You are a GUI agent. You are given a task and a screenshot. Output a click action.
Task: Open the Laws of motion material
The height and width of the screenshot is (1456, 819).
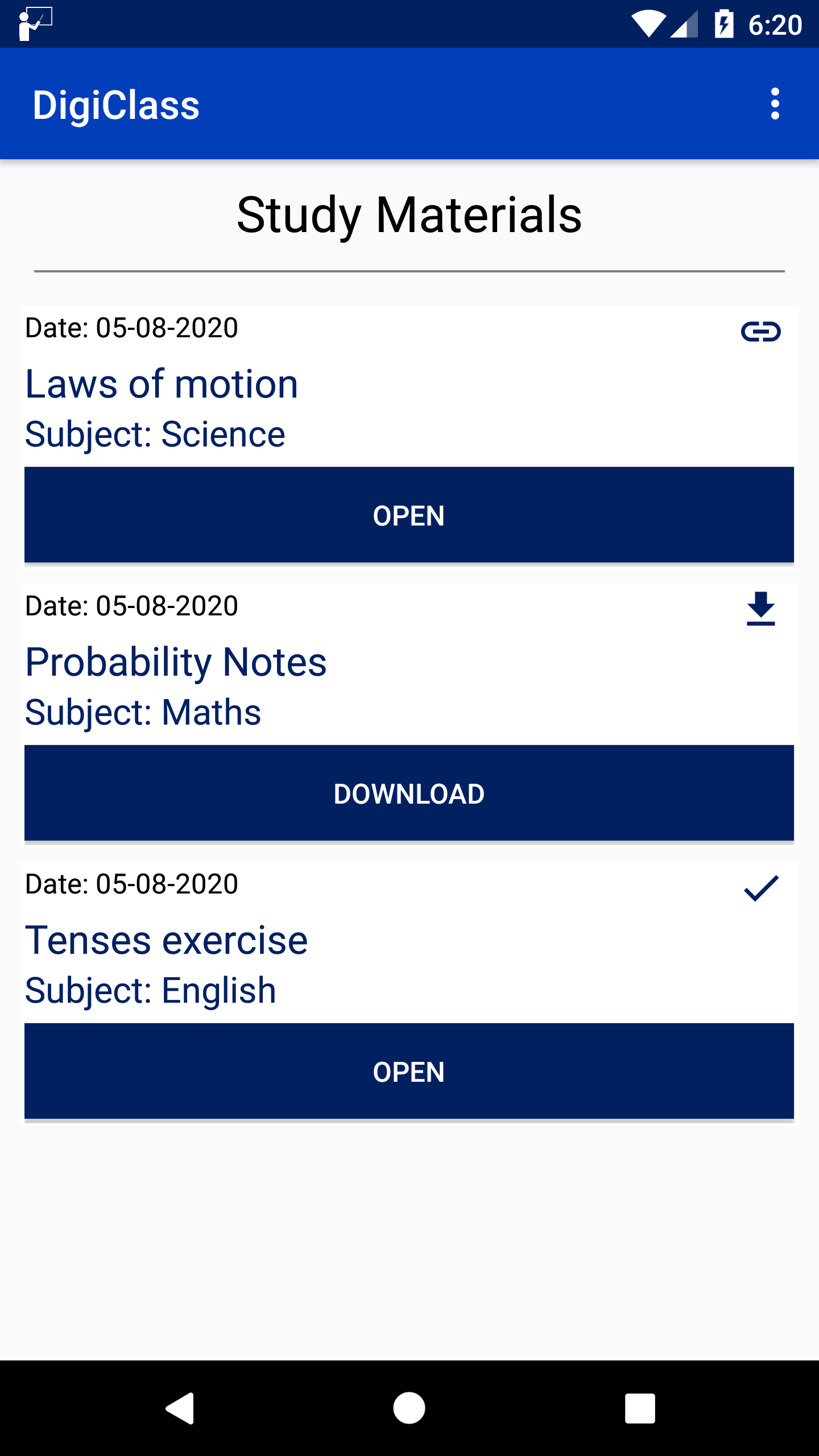[x=409, y=515]
